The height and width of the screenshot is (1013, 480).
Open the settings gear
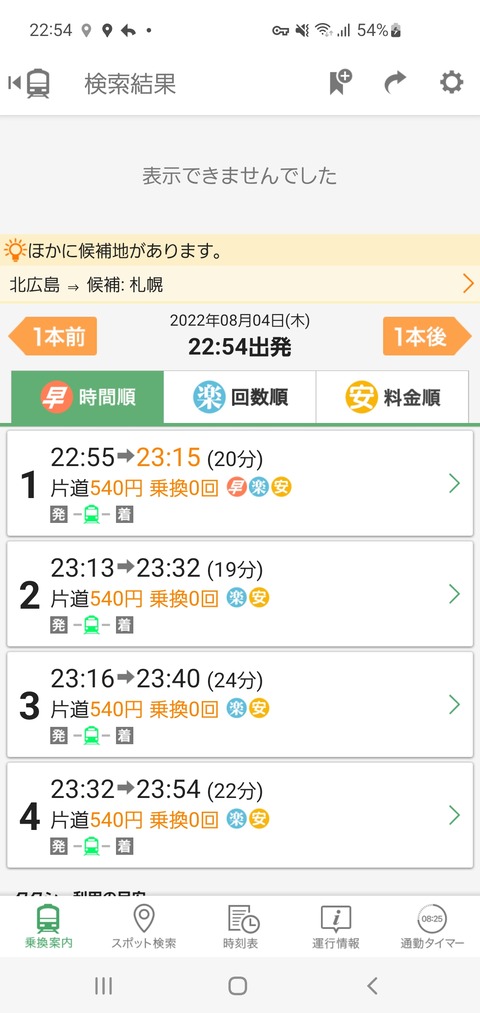pos(451,83)
